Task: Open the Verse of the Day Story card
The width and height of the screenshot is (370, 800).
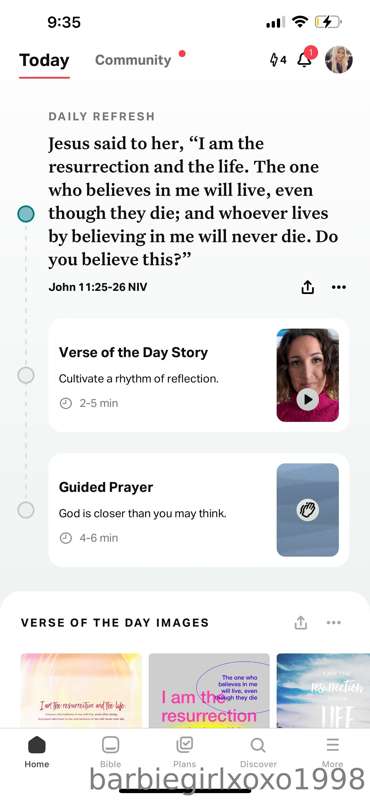Action: click(199, 375)
